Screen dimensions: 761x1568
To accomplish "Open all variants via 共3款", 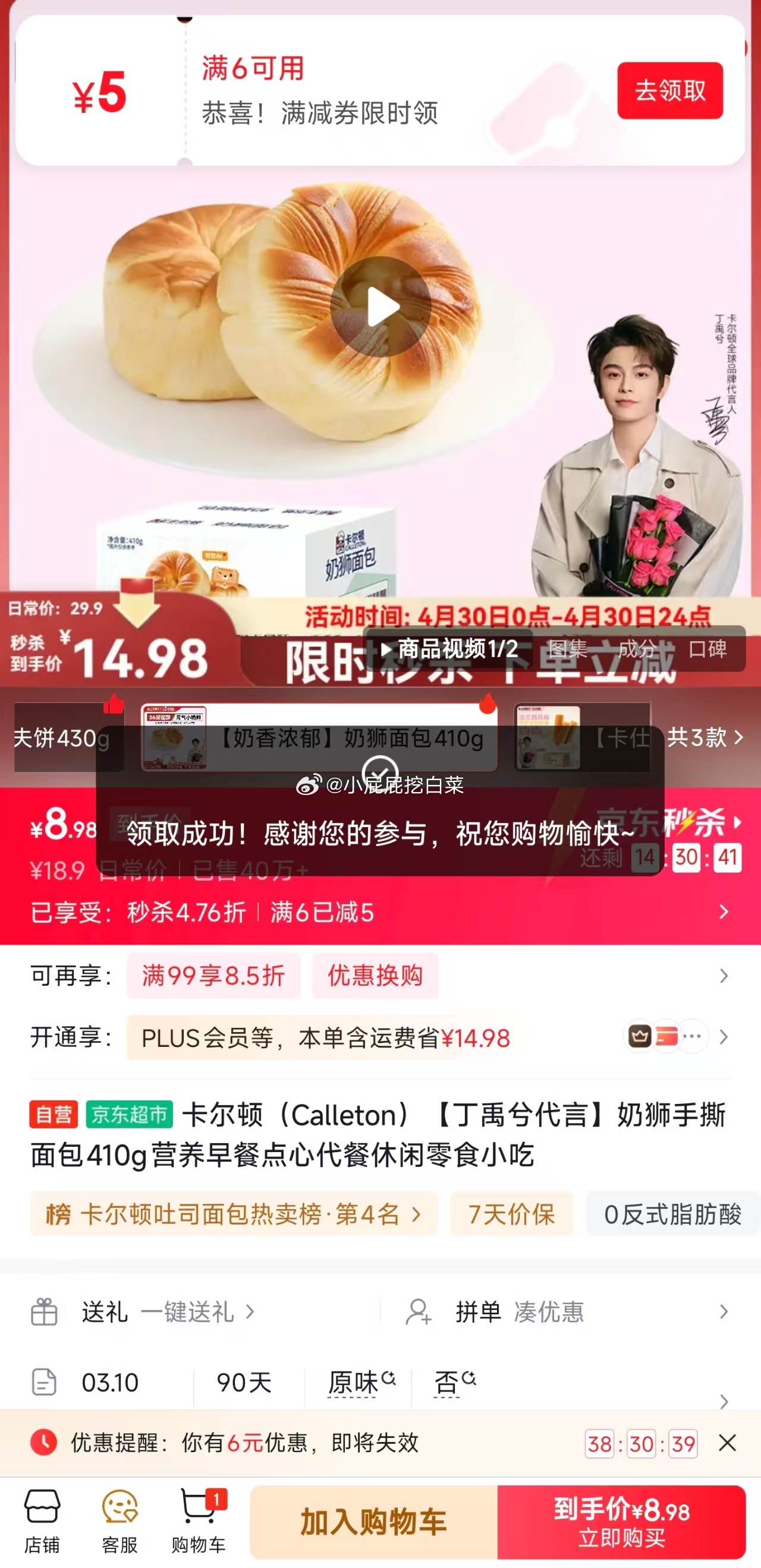I will pyautogui.click(x=705, y=738).
